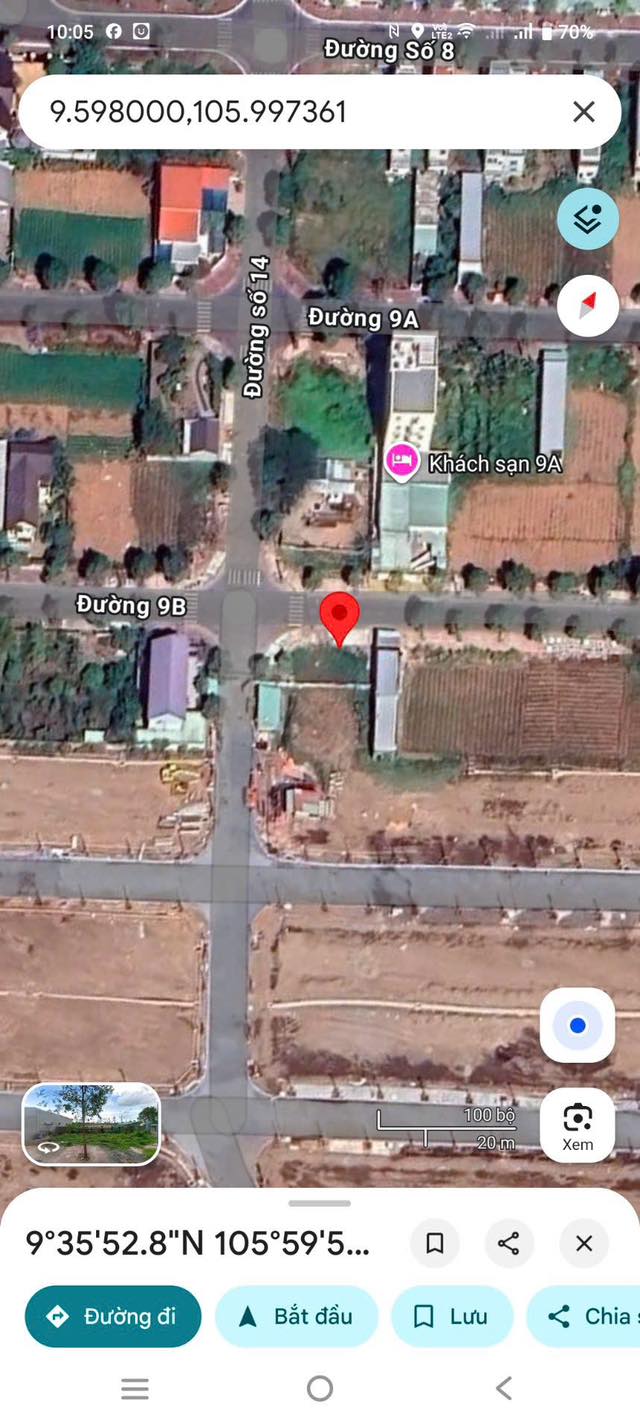Open the map layers selector
Image resolution: width=640 pixels, height=1421 pixels.
coord(588,218)
